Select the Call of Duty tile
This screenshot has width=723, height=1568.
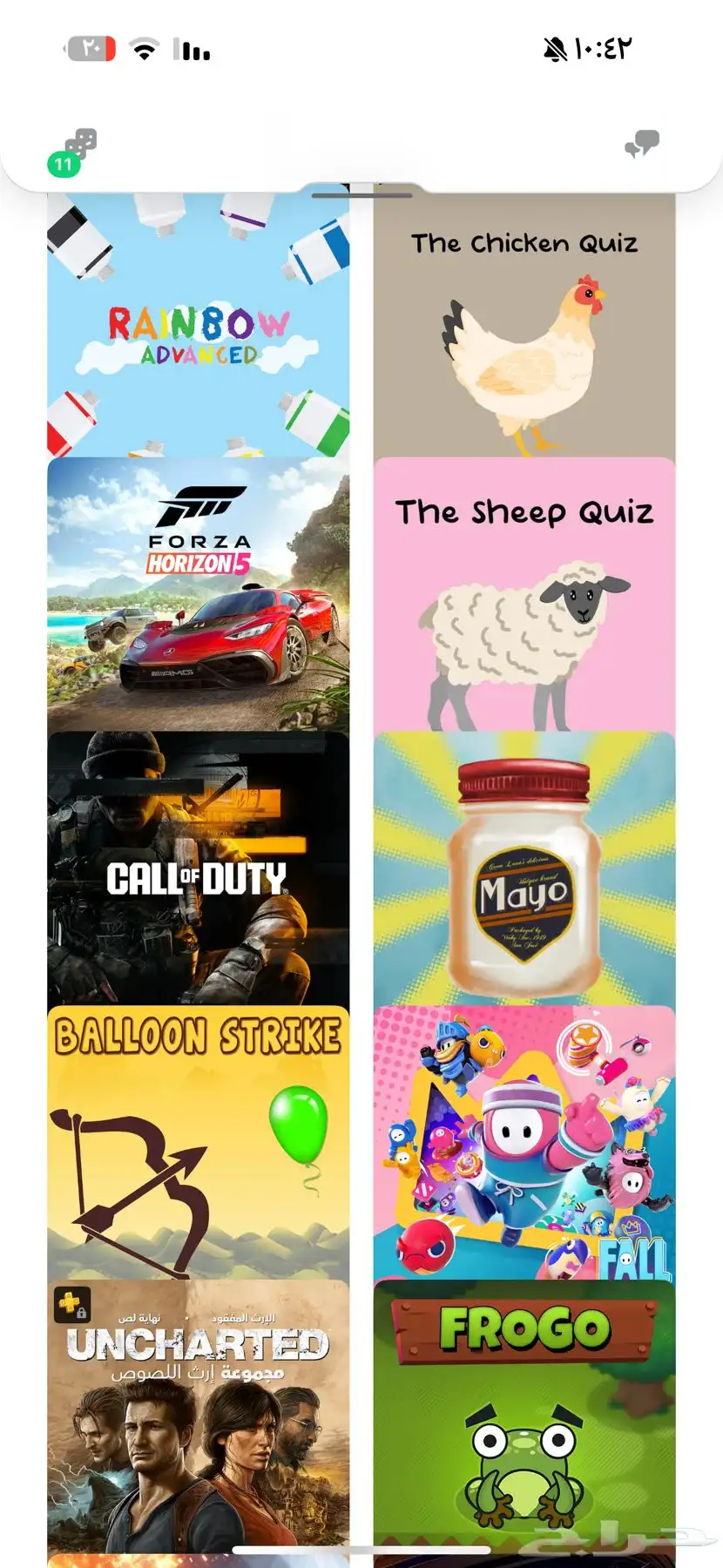point(199,869)
